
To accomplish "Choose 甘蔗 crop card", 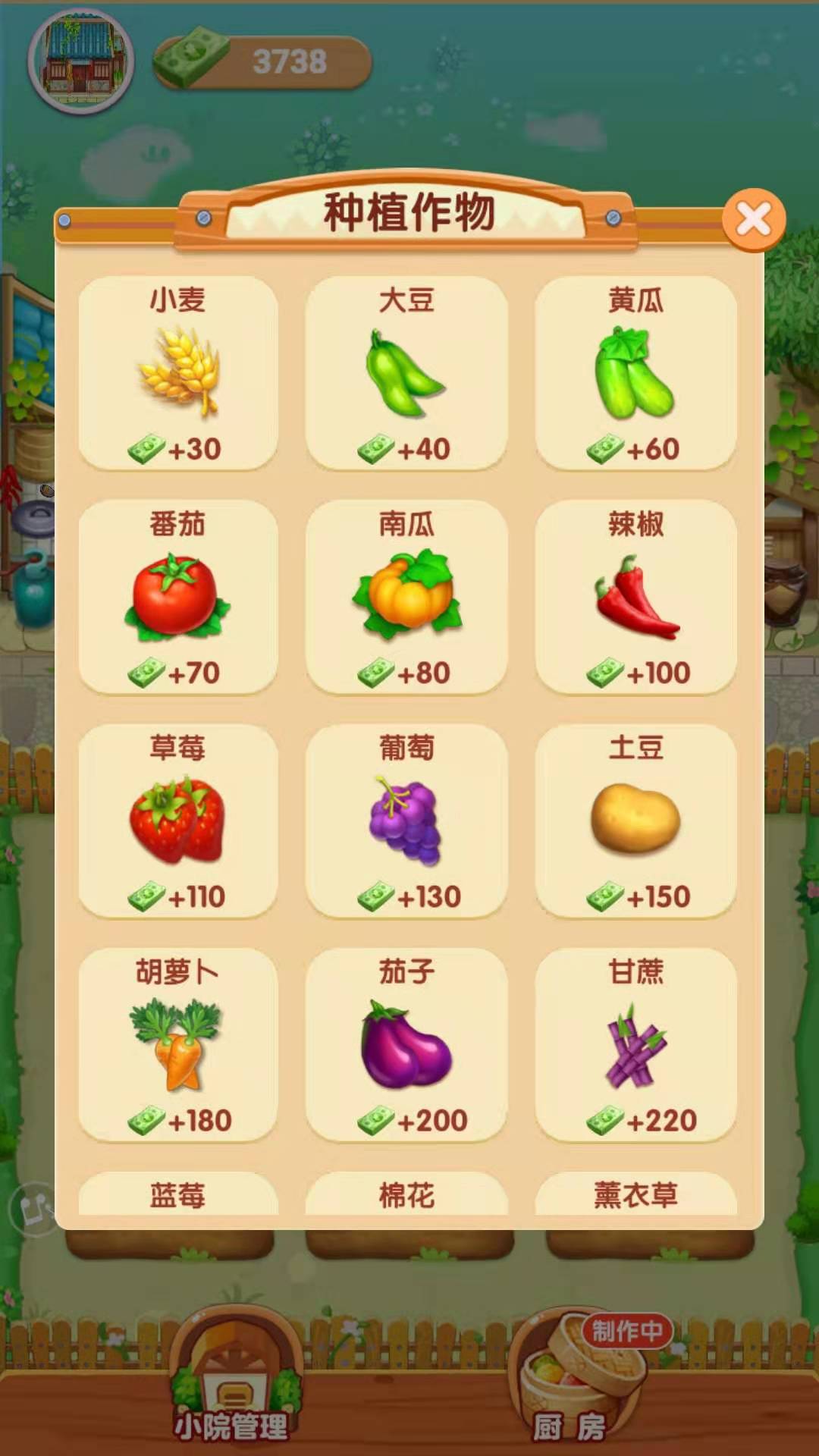I will [x=635, y=1044].
